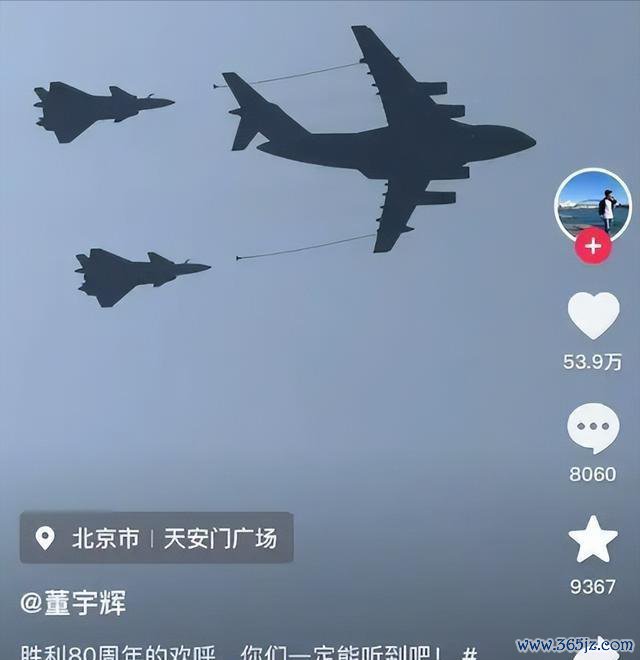Open the 北京市 天安门广场 location tag

[157, 539]
